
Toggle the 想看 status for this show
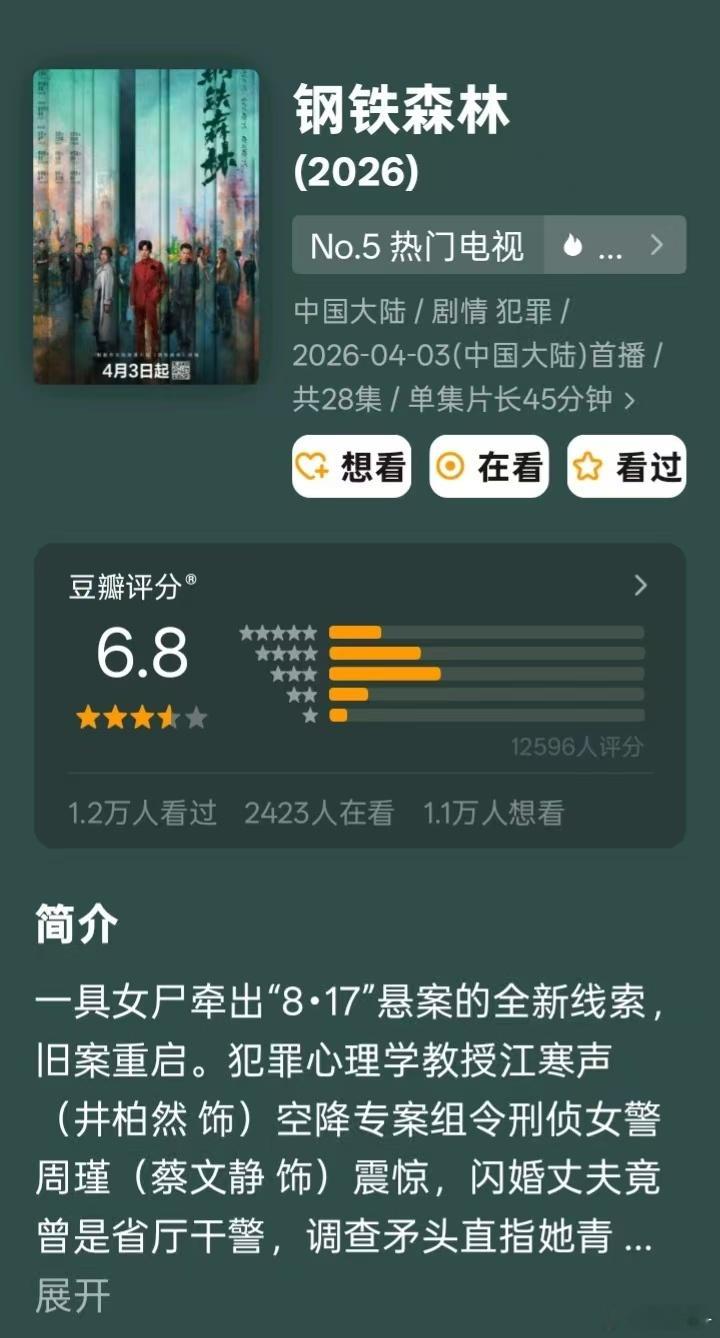click(x=352, y=466)
